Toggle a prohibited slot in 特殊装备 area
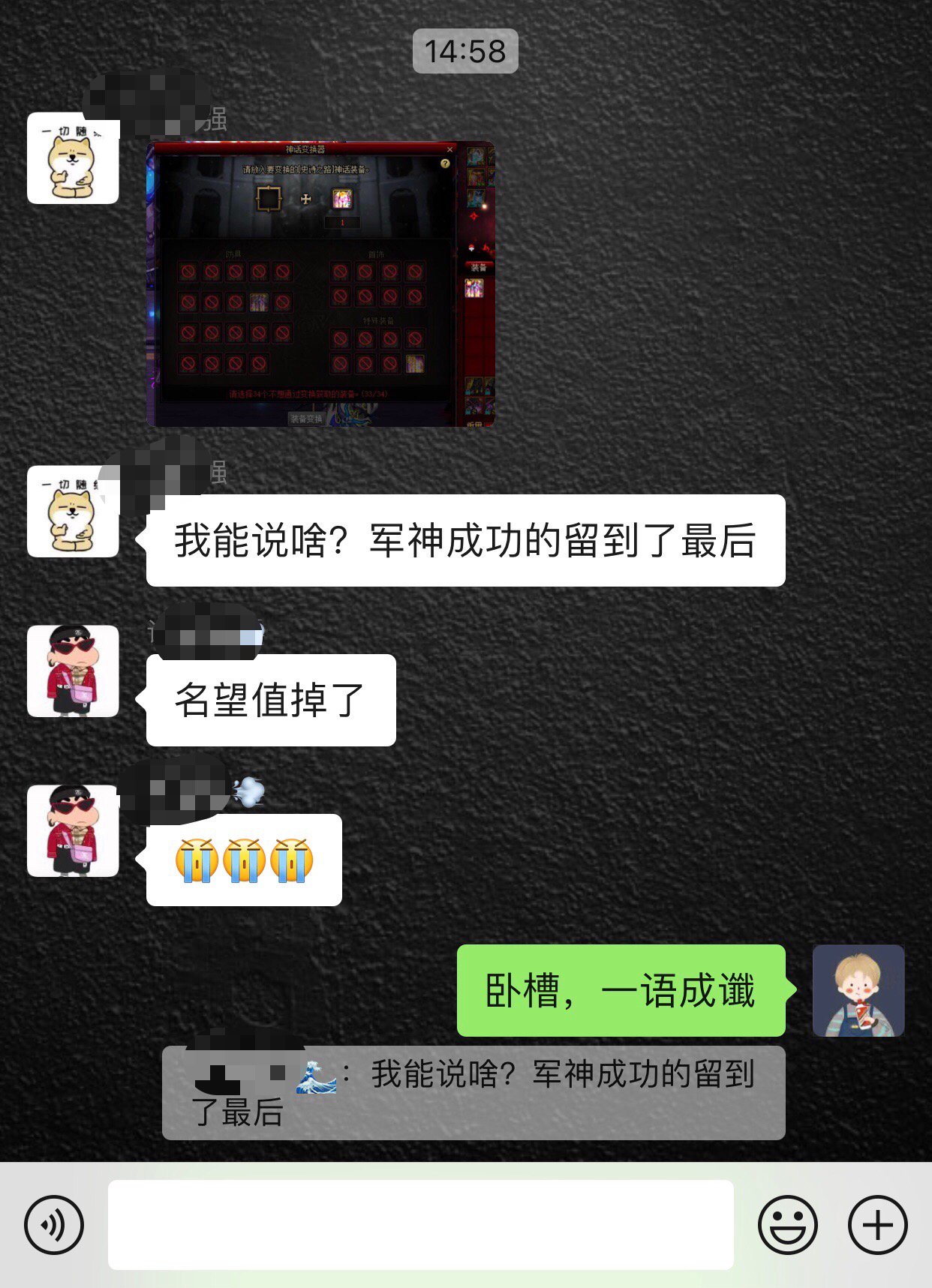The width and height of the screenshot is (932, 1288). click(x=340, y=338)
